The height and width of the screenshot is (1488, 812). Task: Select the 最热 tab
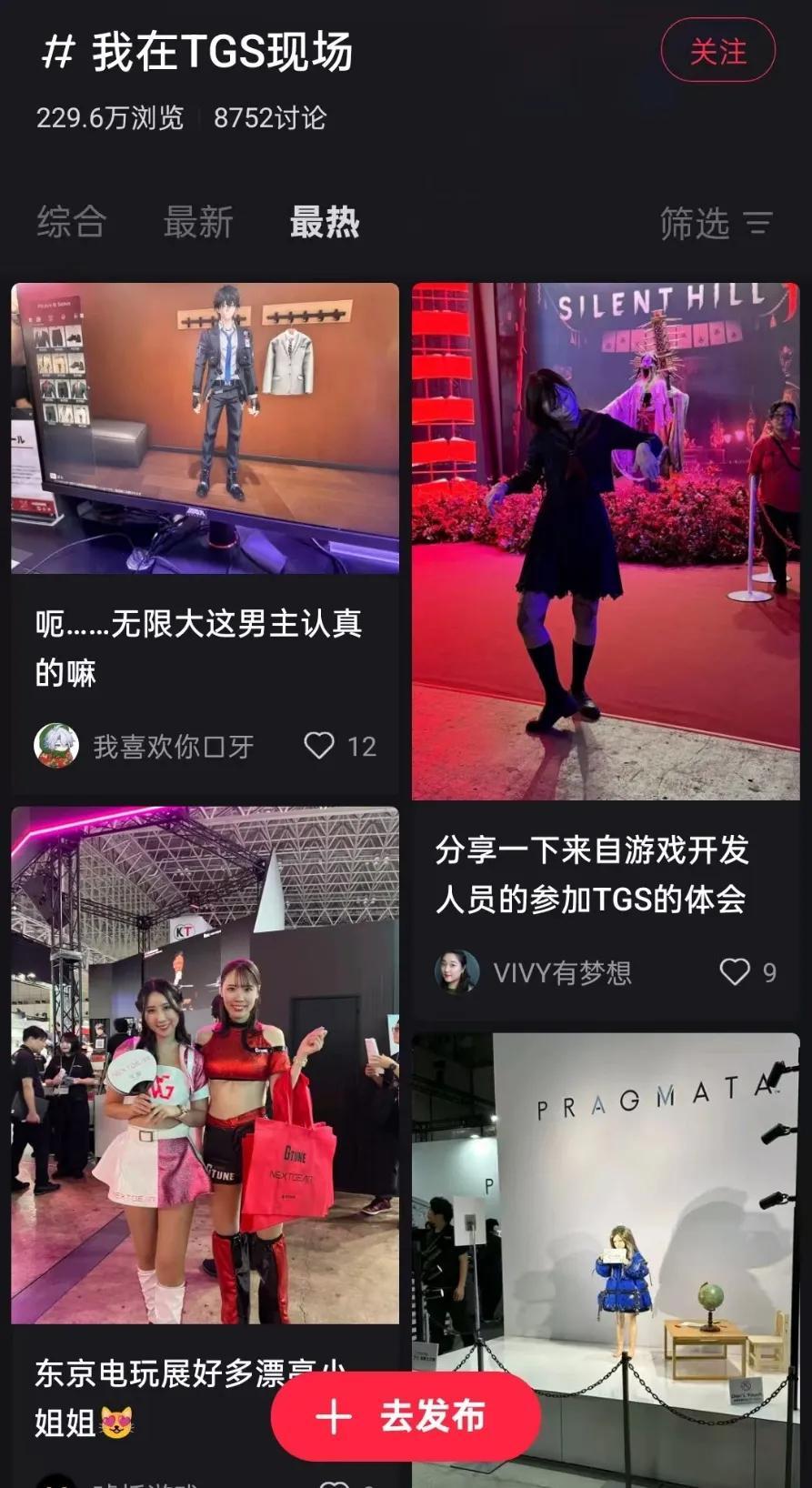pyautogui.click(x=325, y=222)
